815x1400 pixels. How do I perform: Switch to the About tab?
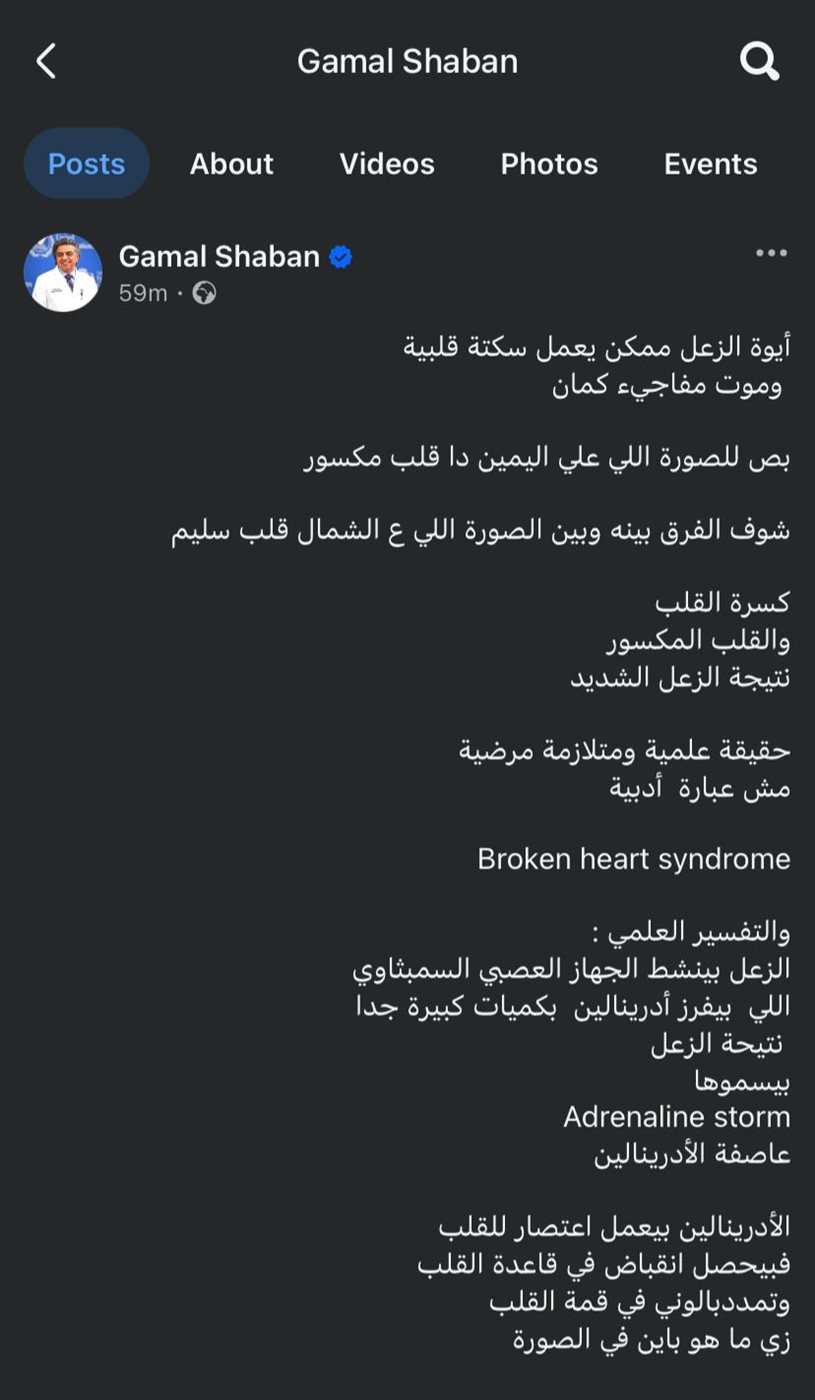[x=231, y=163]
